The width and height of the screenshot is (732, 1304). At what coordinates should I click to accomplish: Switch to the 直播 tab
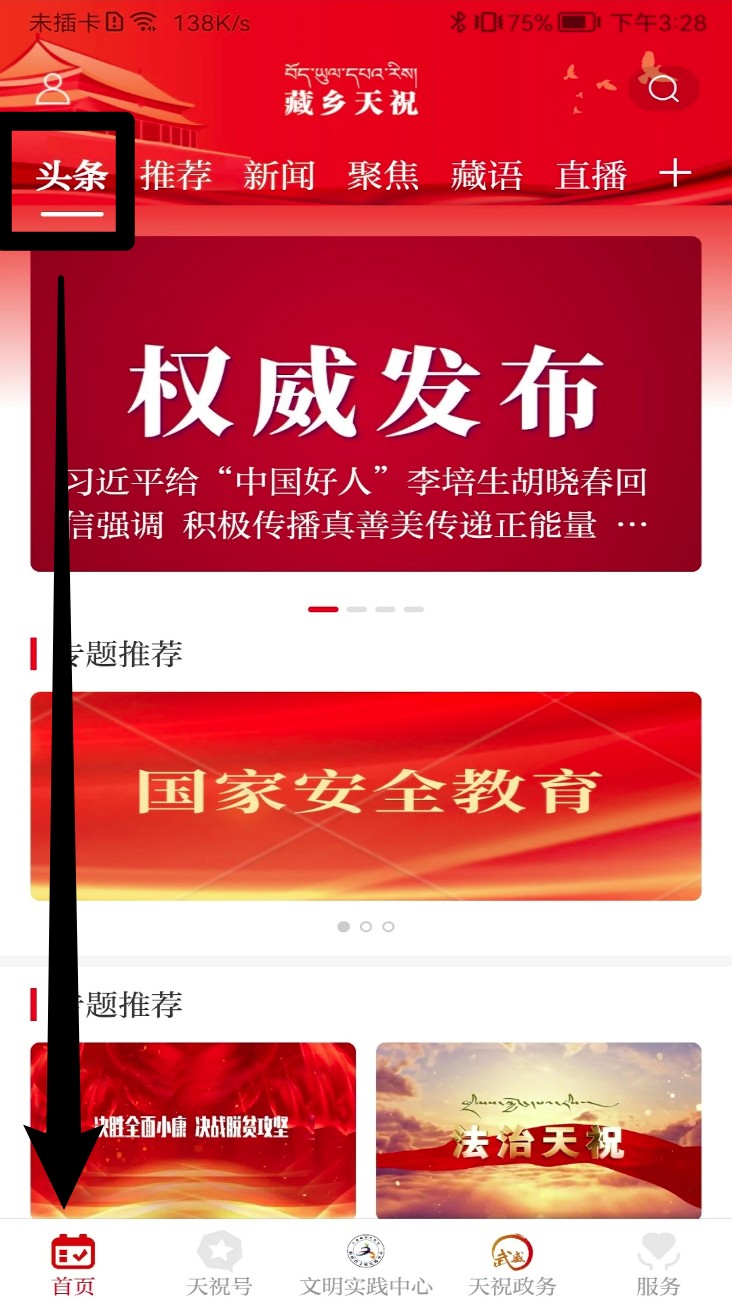click(x=590, y=176)
